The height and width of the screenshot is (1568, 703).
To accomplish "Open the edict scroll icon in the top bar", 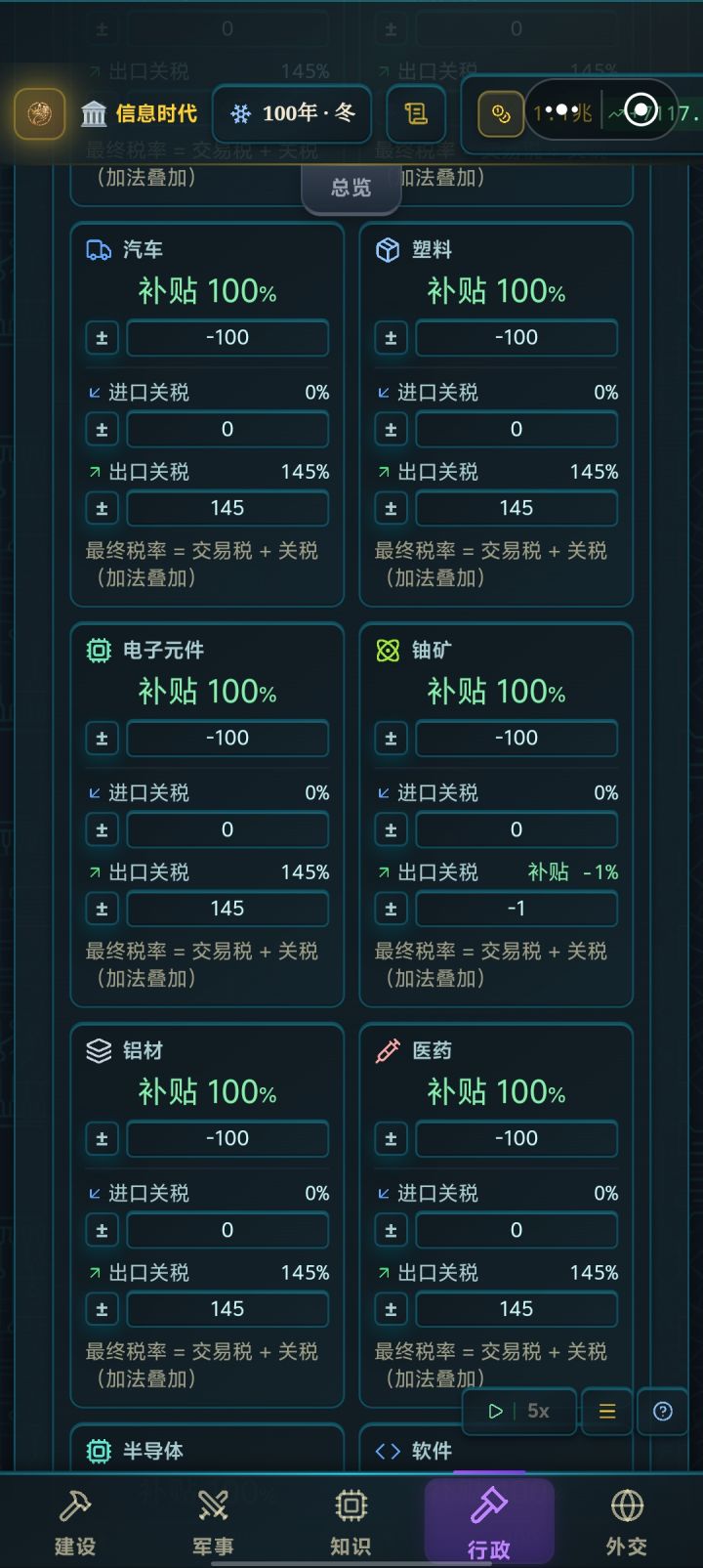I will pyautogui.click(x=415, y=114).
